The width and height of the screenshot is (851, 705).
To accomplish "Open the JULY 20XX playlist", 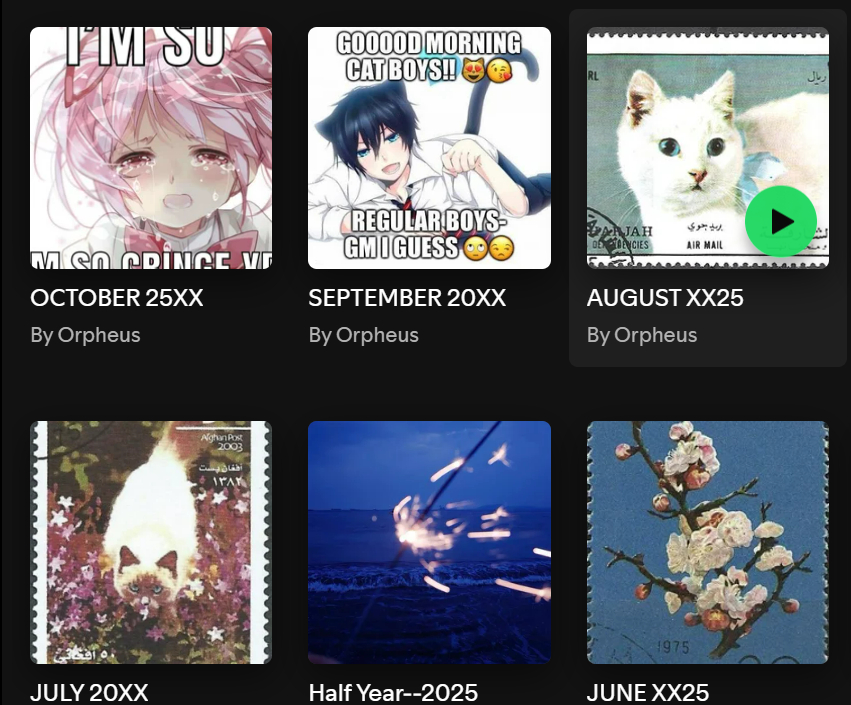I will click(x=151, y=542).
